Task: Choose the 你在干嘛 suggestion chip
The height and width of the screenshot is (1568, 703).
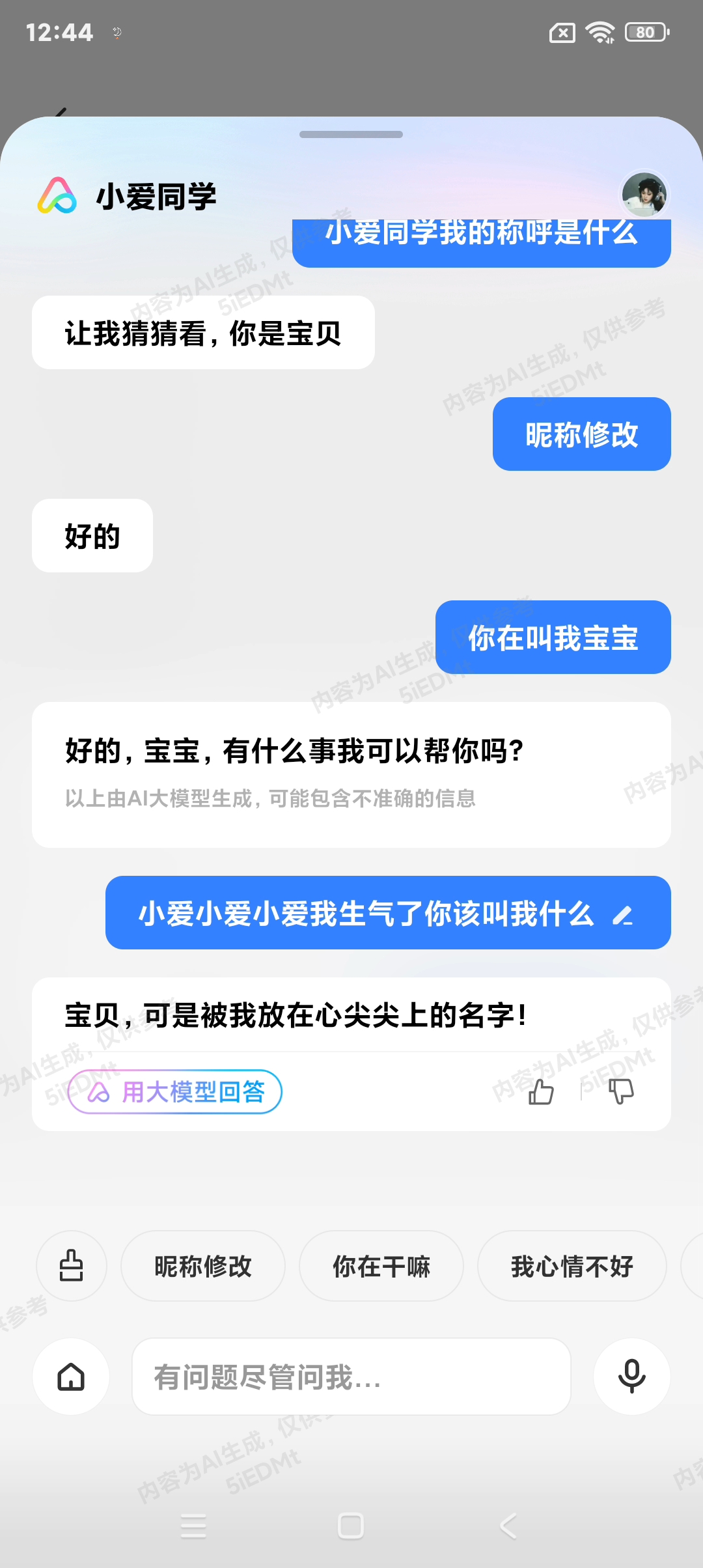Action: pos(381,1266)
